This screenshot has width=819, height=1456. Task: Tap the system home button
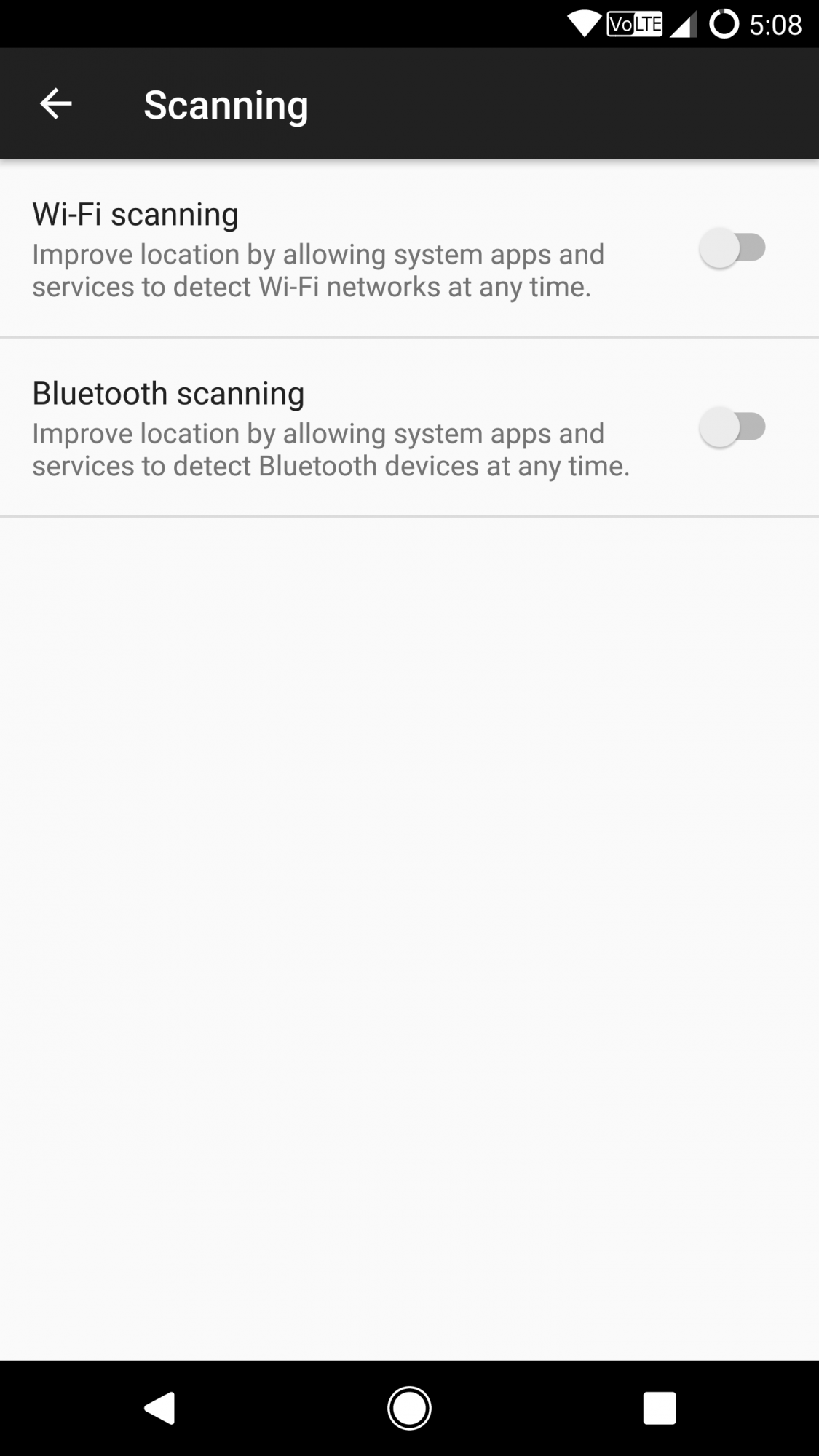(x=409, y=1408)
